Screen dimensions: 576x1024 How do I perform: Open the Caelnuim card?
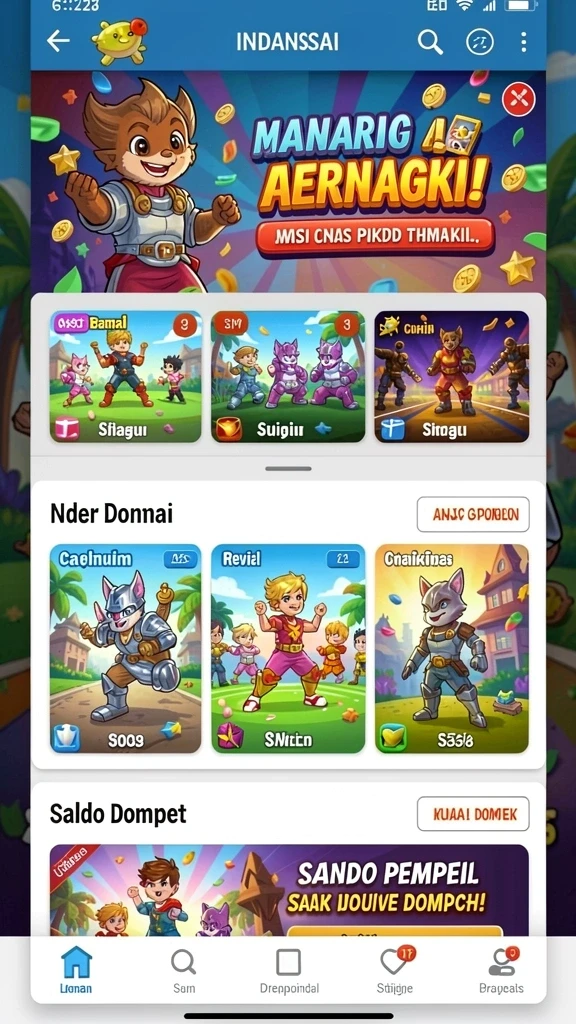pos(125,648)
